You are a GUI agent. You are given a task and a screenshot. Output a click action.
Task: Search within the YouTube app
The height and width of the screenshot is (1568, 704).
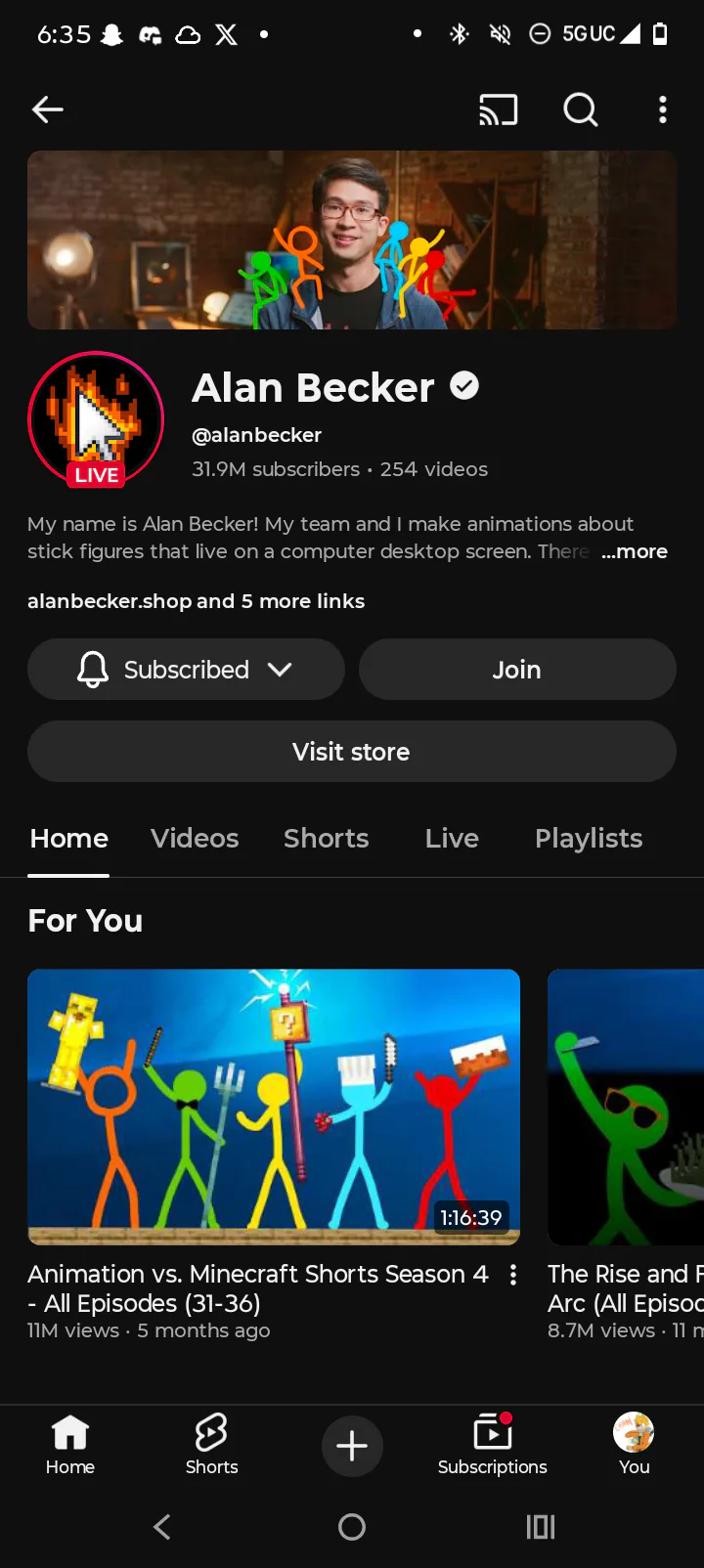pyautogui.click(x=580, y=109)
